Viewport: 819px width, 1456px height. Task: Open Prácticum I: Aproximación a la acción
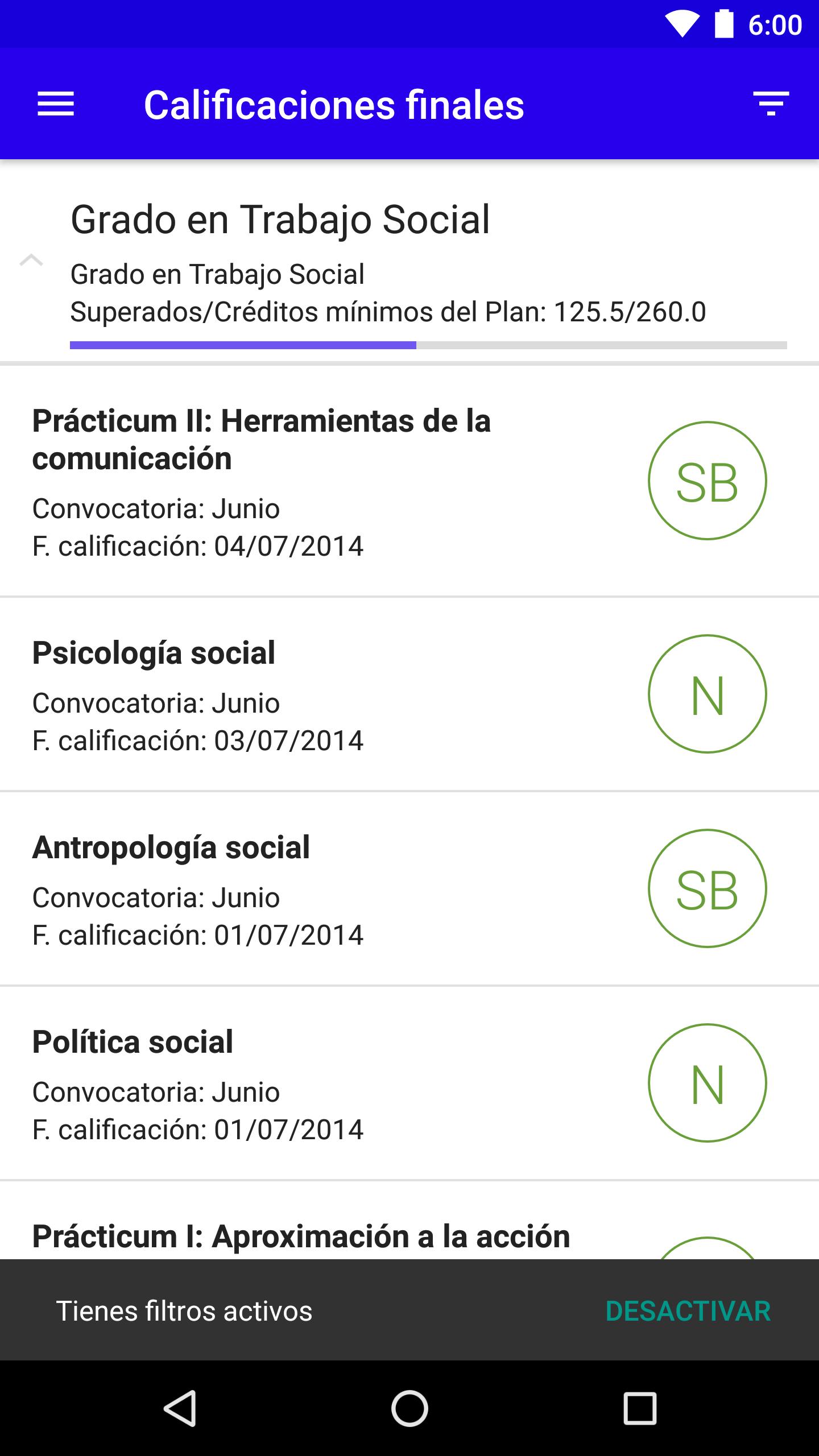[x=409, y=1221]
